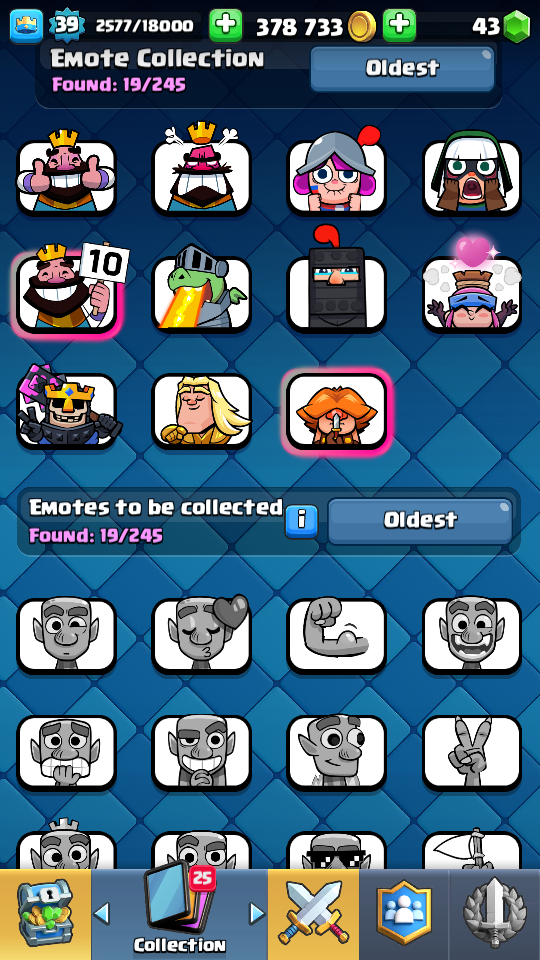This screenshot has width=540, height=960.
Task: Tap the king crown profile icon
Action: click(x=26, y=26)
